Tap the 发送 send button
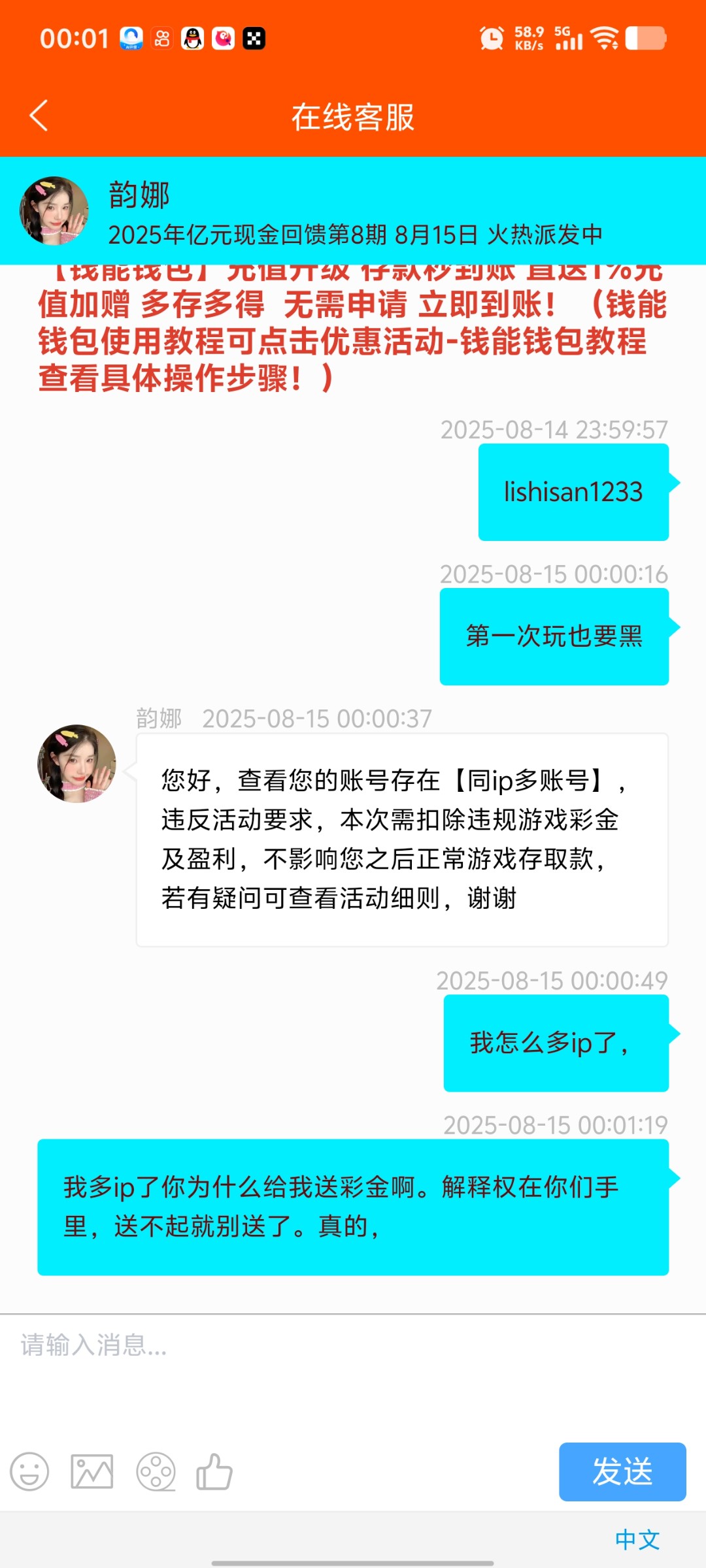The image size is (706, 1568). click(622, 1472)
